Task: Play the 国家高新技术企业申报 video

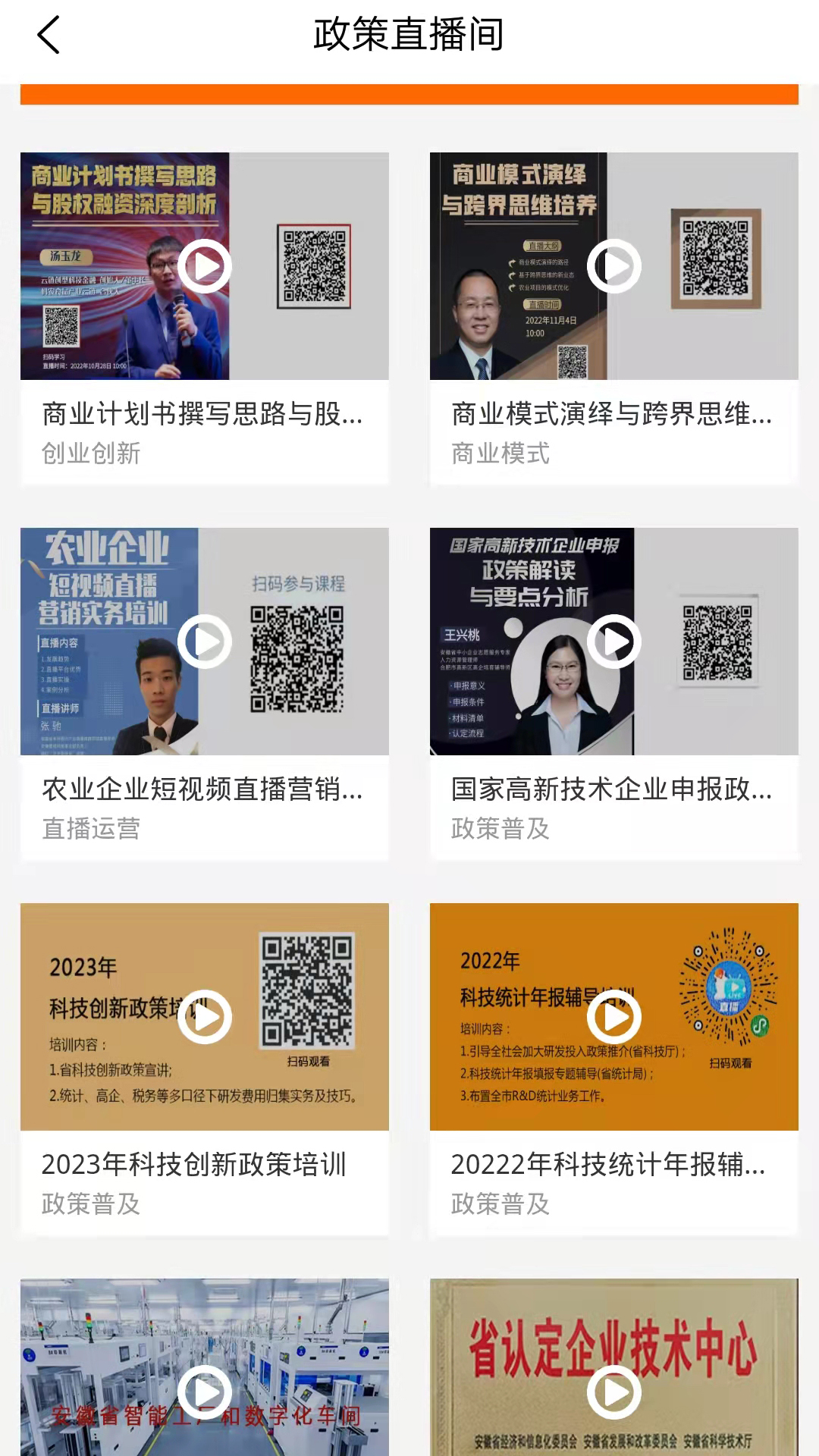Action: click(614, 641)
